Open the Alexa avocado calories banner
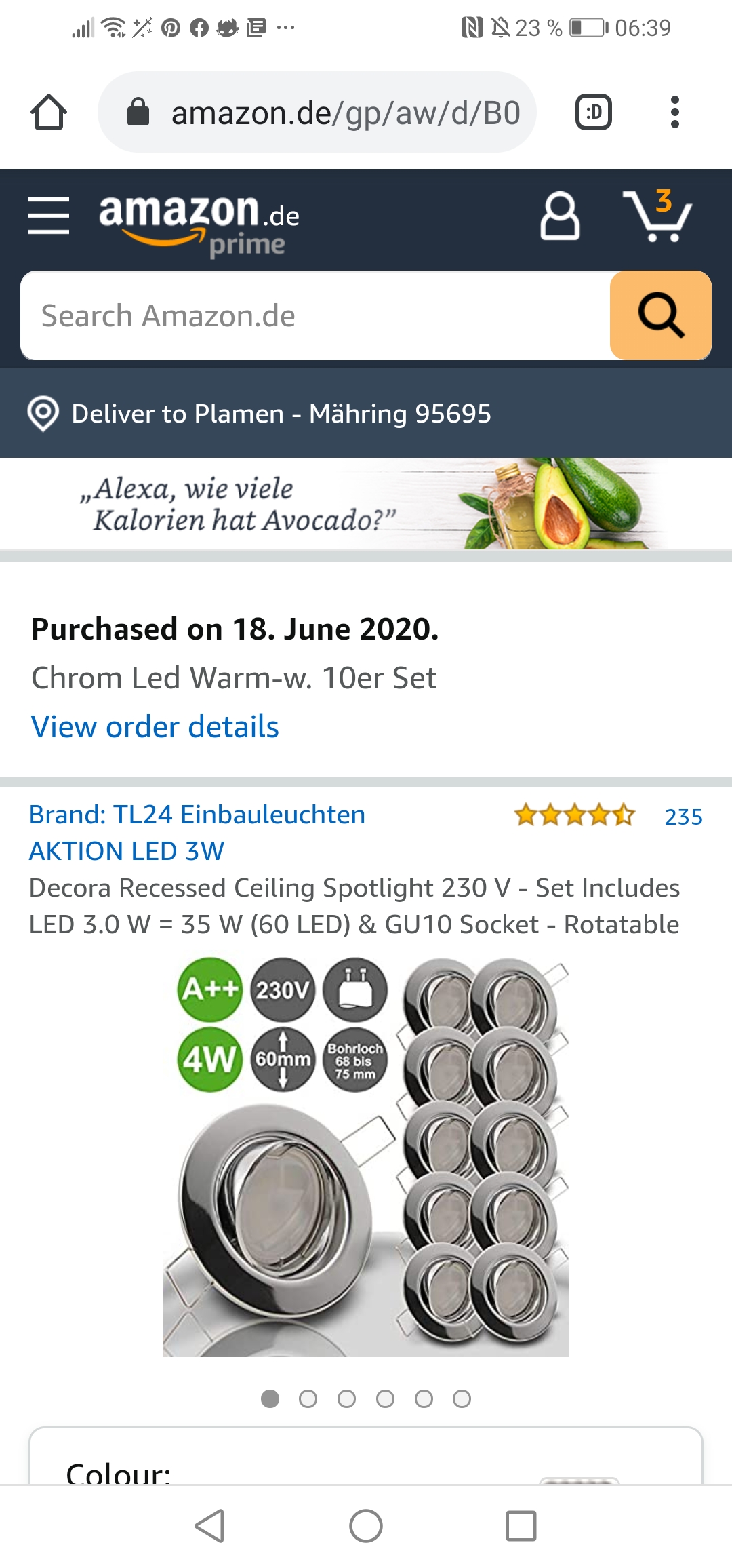 pyautogui.click(x=366, y=504)
